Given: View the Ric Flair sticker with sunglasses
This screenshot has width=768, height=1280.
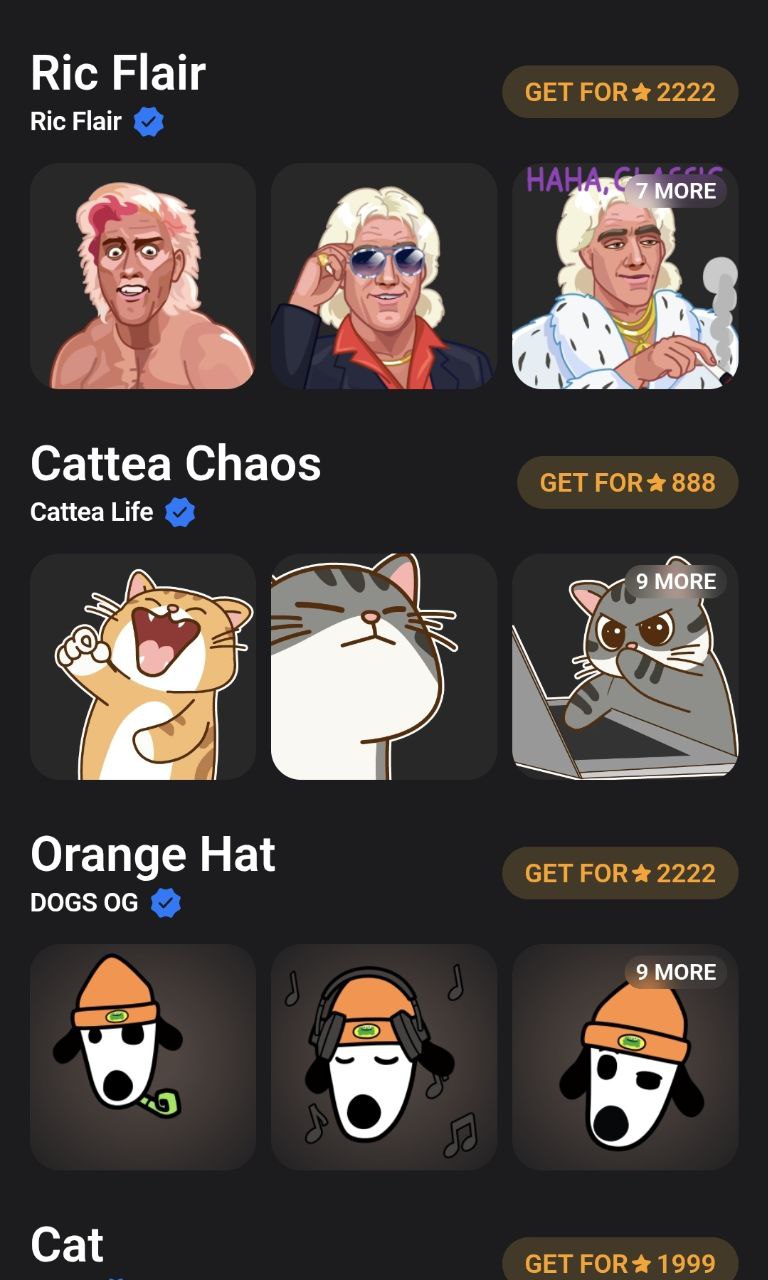Looking at the screenshot, I should coord(384,276).
